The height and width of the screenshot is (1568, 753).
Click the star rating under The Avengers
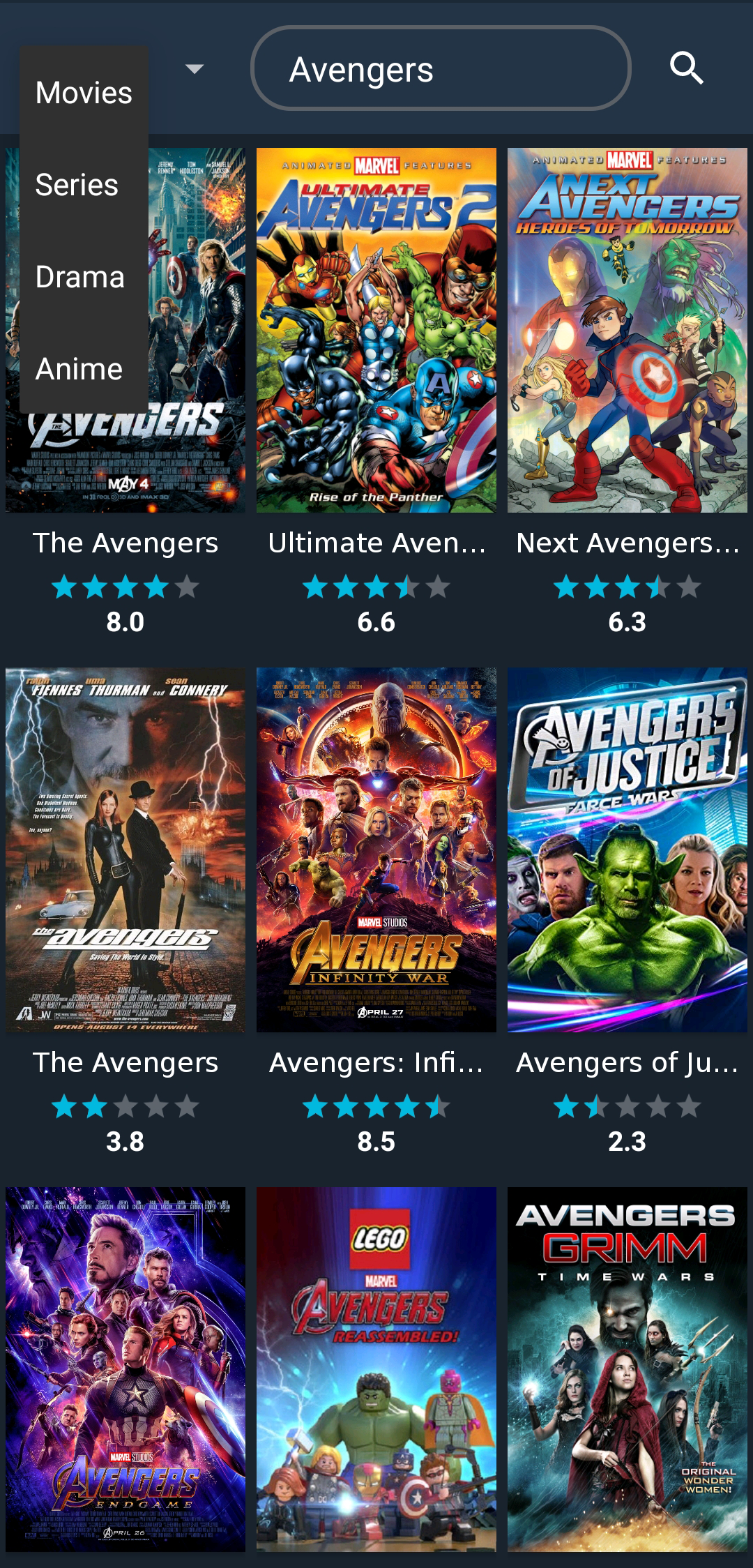[124, 588]
